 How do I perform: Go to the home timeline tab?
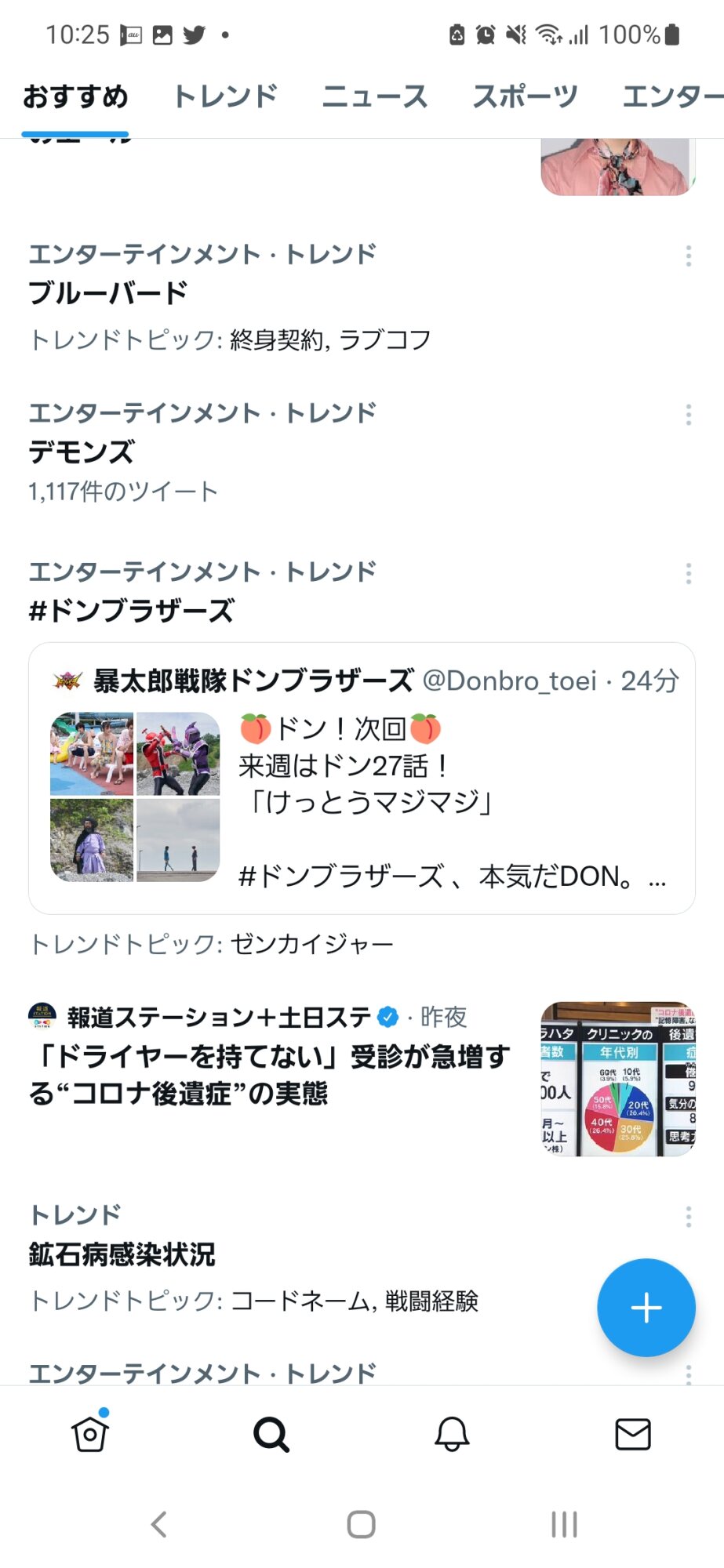(x=90, y=1435)
